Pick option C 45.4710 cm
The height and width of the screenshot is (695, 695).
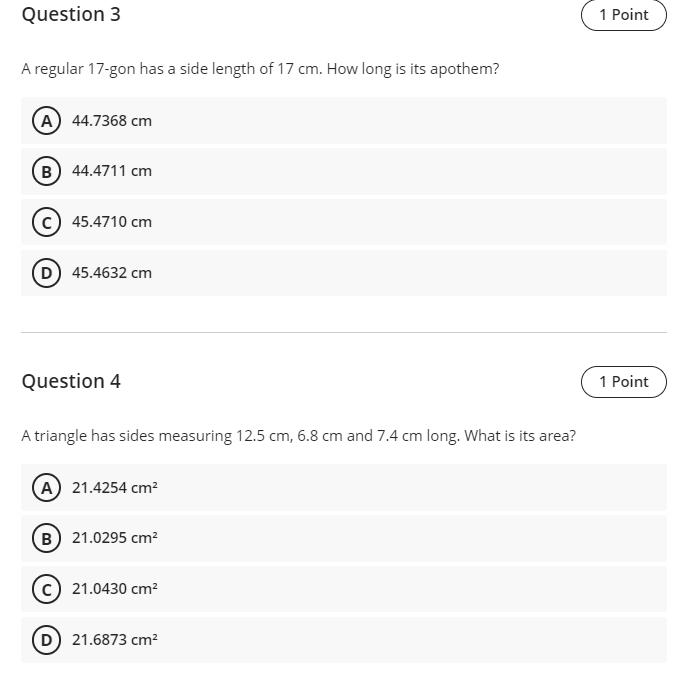coord(44,222)
